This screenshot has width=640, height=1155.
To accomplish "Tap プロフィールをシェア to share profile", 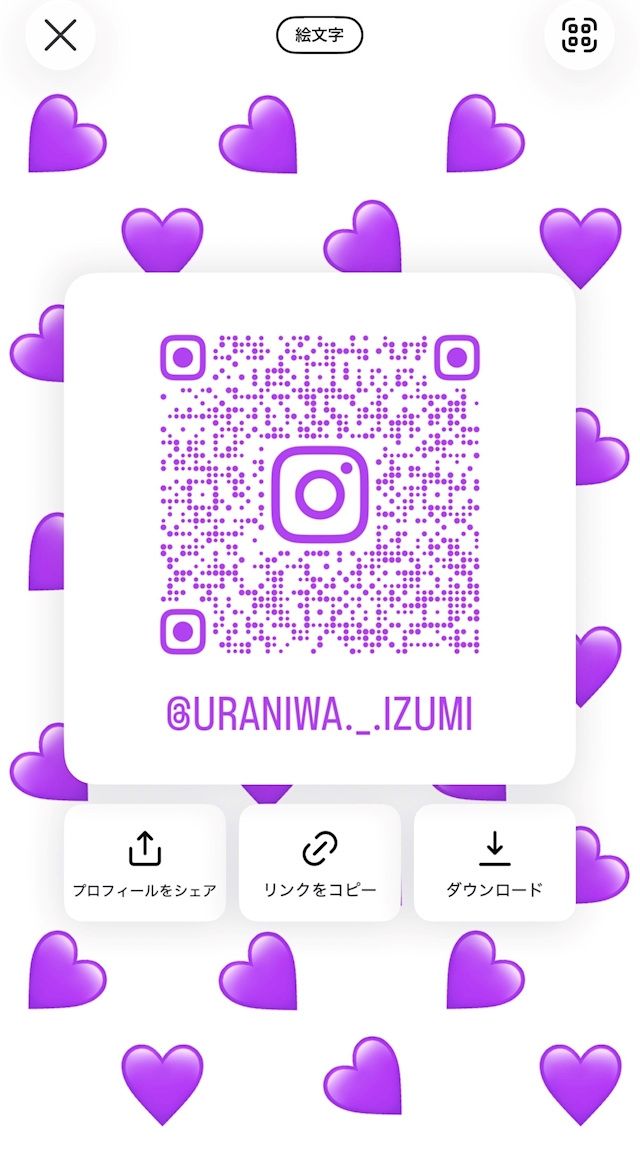I will (145, 863).
